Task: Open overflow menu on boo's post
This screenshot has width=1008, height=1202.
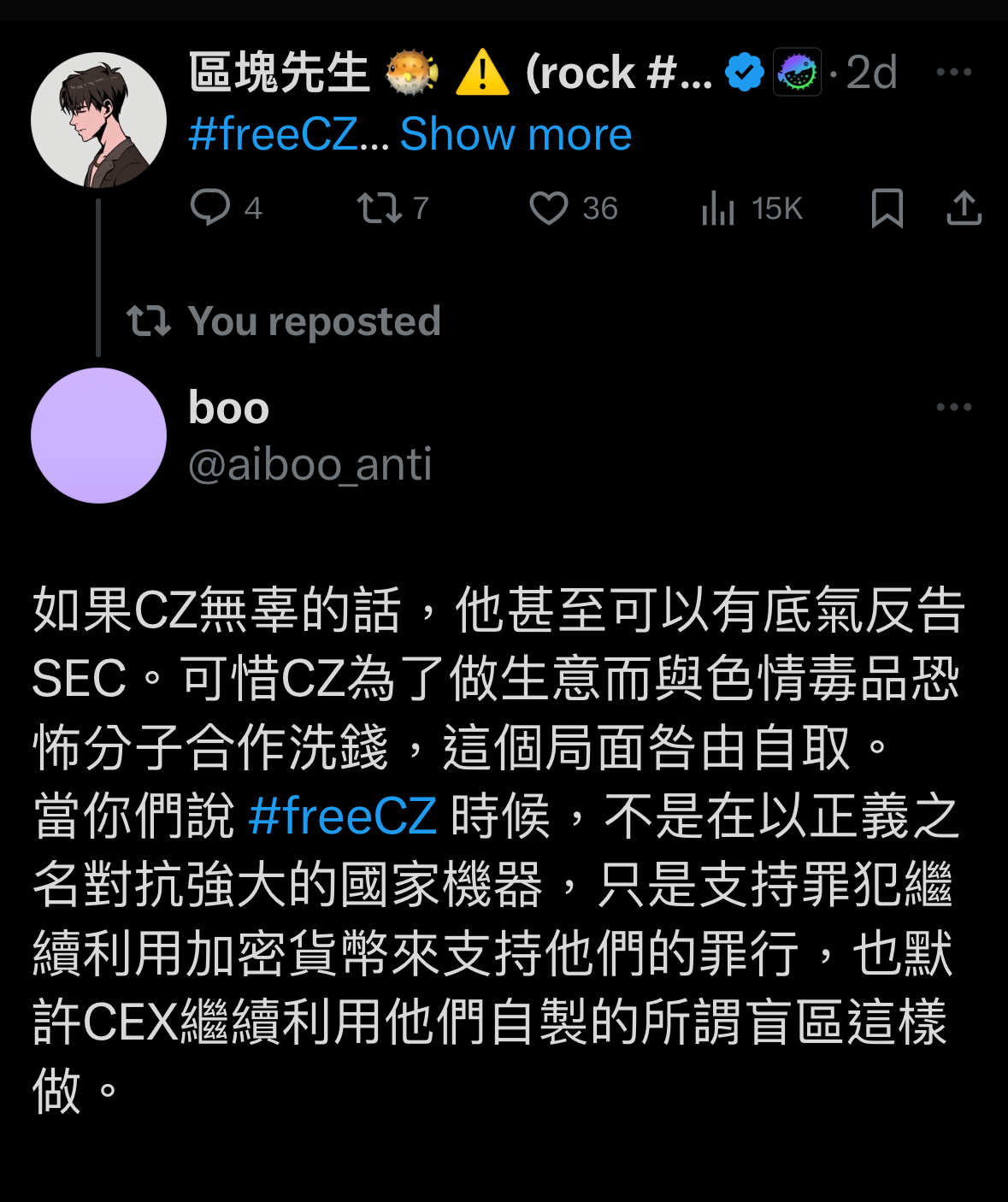Action: click(x=953, y=407)
